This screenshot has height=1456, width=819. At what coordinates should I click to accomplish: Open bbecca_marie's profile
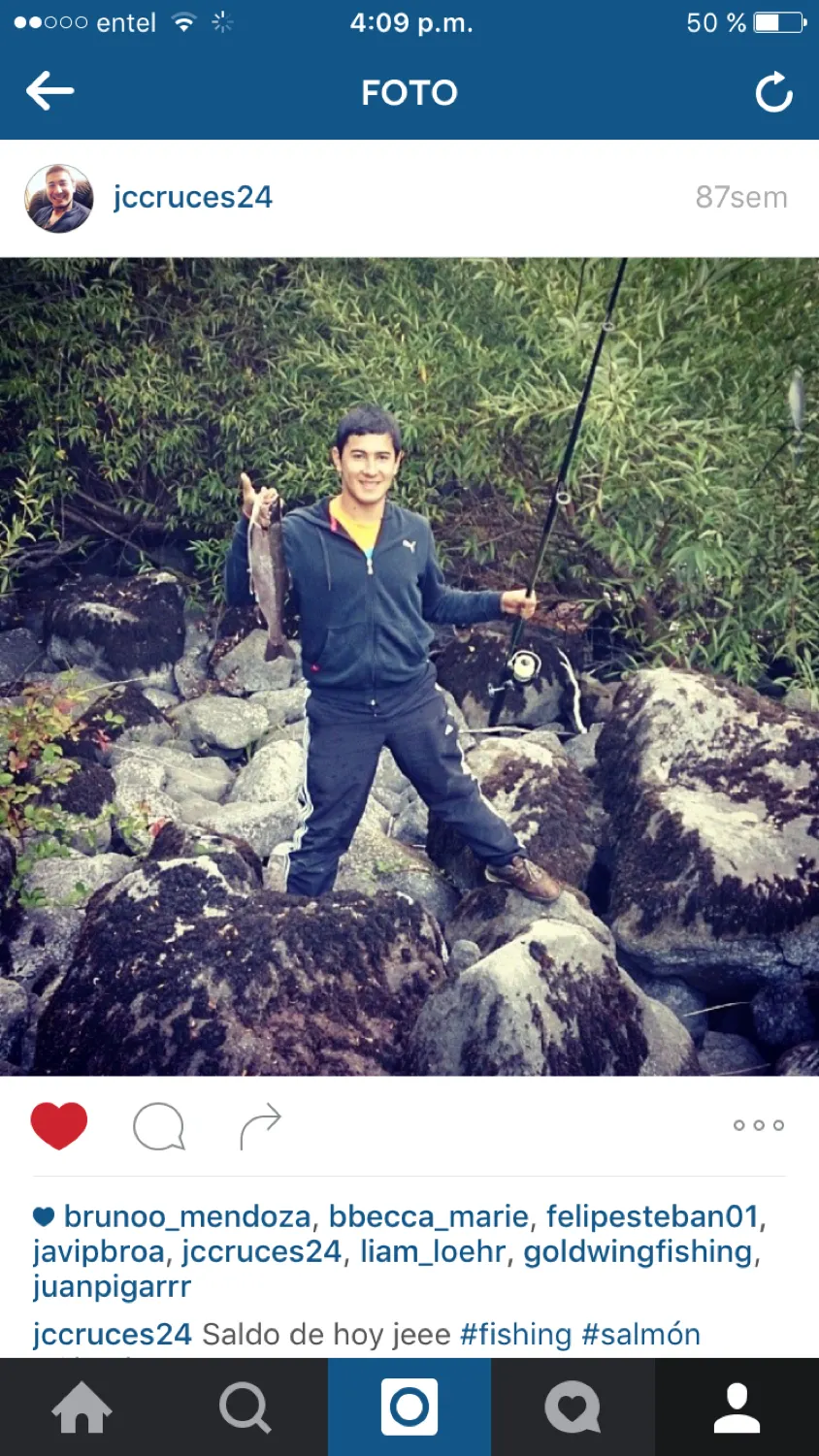point(428,1216)
